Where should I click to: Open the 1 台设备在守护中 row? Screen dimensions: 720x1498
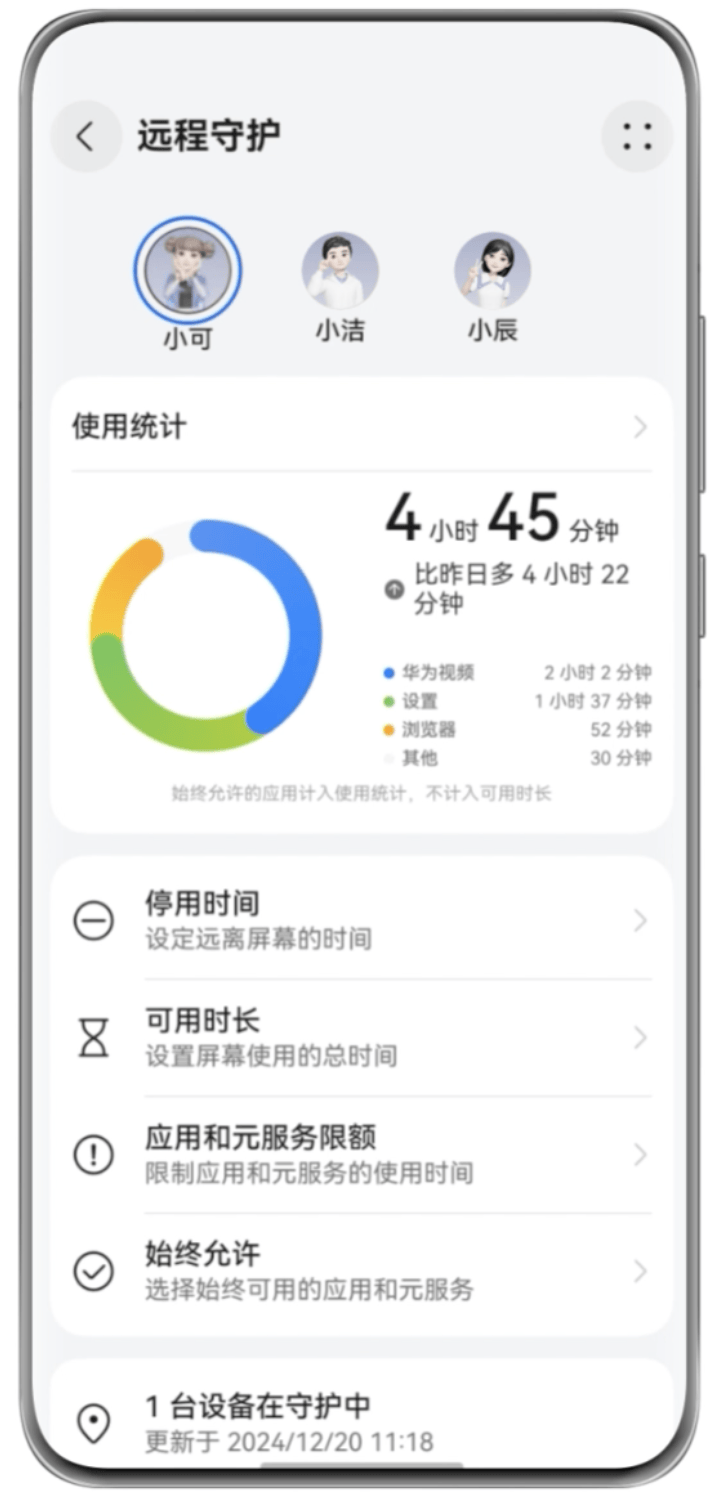pyautogui.click(x=361, y=1422)
